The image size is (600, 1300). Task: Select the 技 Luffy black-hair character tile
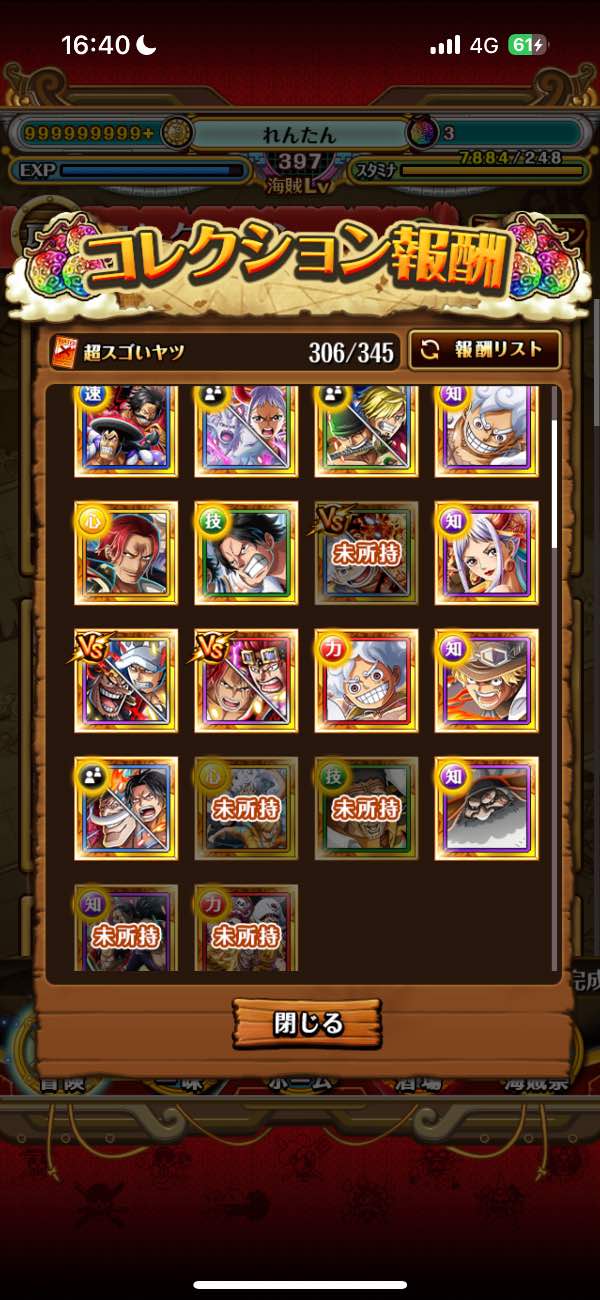pyautogui.click(x=246, y=553)
